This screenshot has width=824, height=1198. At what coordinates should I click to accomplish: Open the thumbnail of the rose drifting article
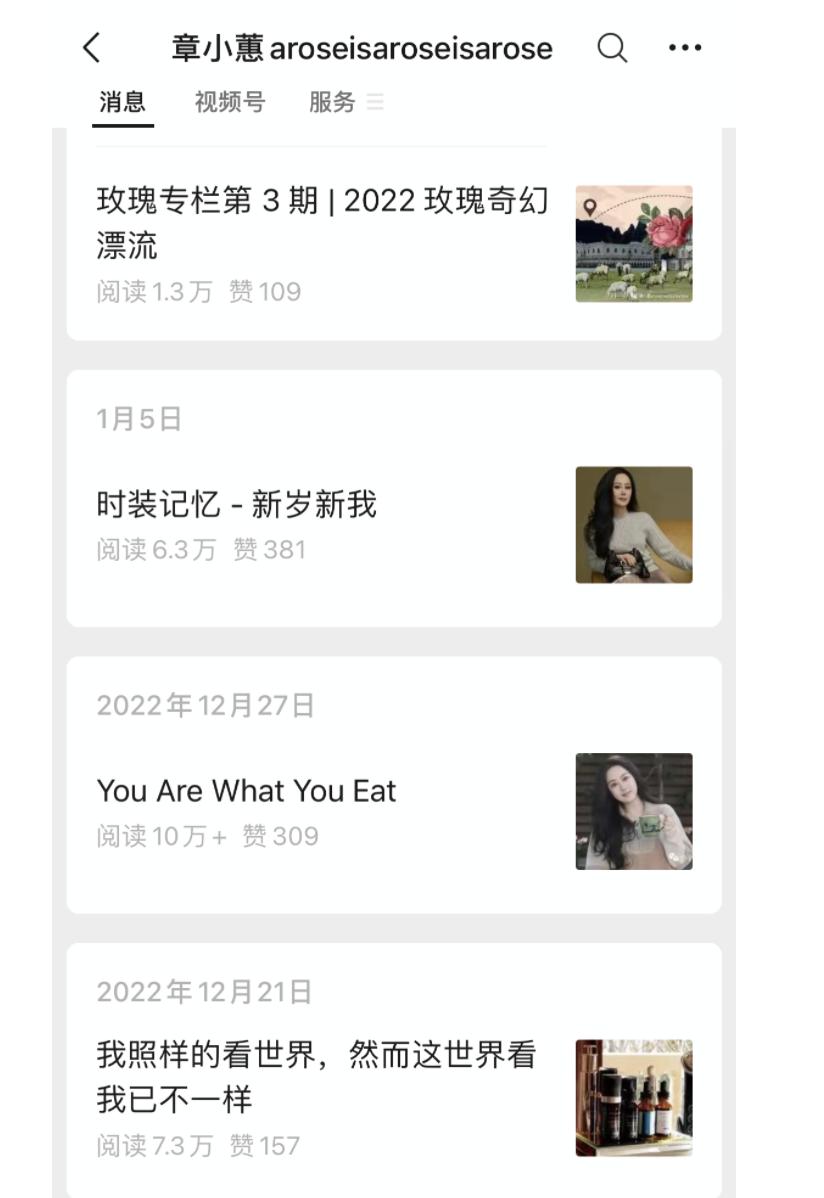click(x=634, y=244)
